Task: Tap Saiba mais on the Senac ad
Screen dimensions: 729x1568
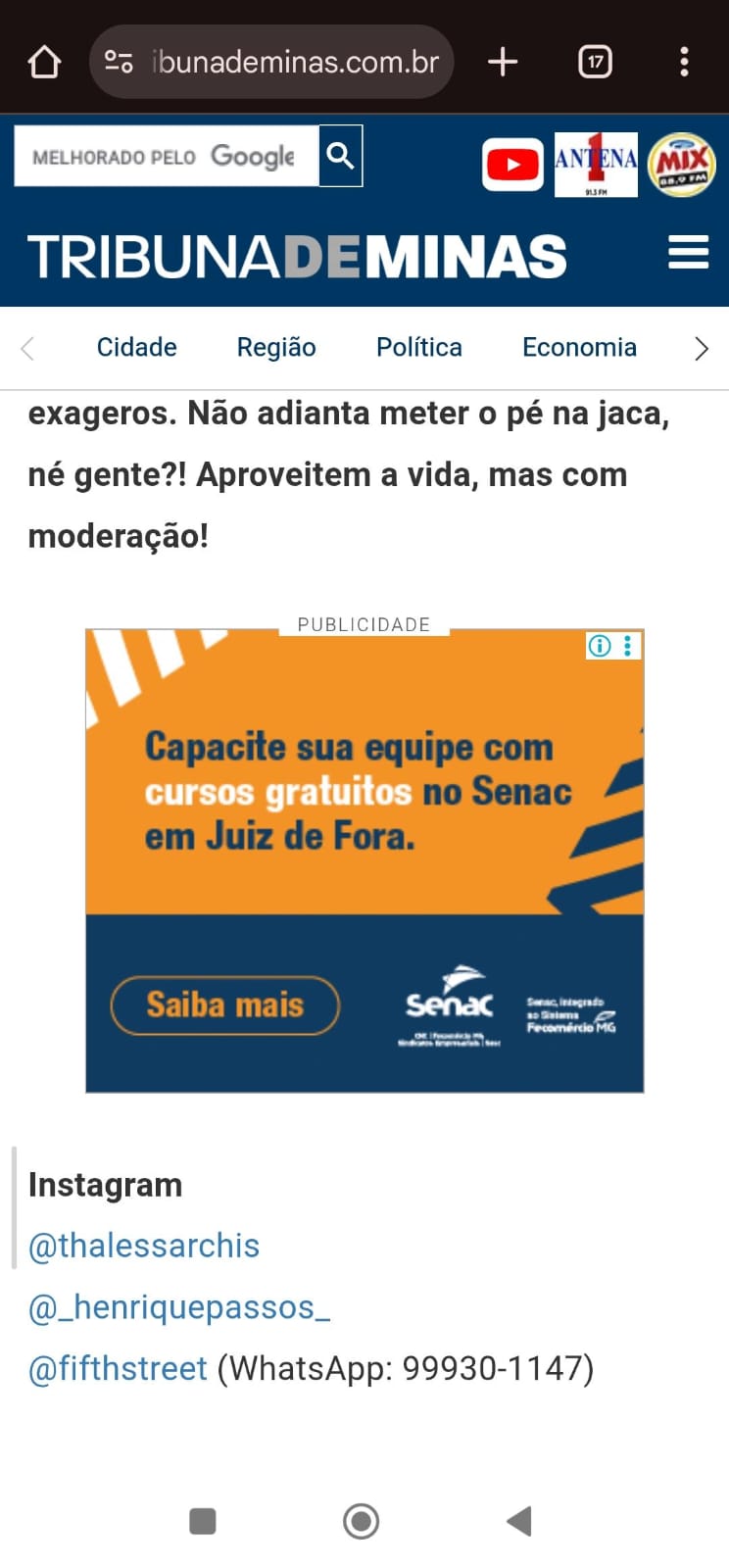Action: (225, 1005)
